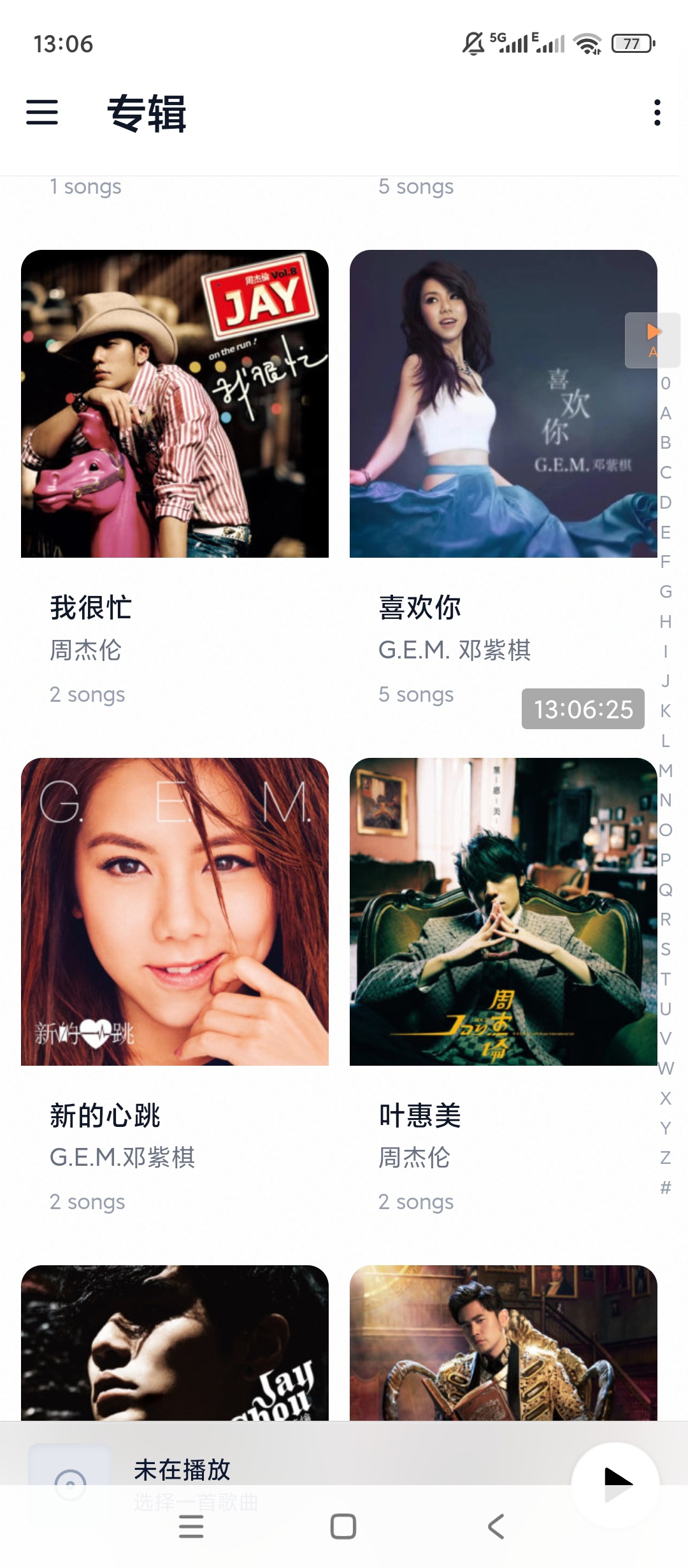Screen dimensions: 688x1568
Task: Open the overflow three-dot menu
Action: (655, 112)
